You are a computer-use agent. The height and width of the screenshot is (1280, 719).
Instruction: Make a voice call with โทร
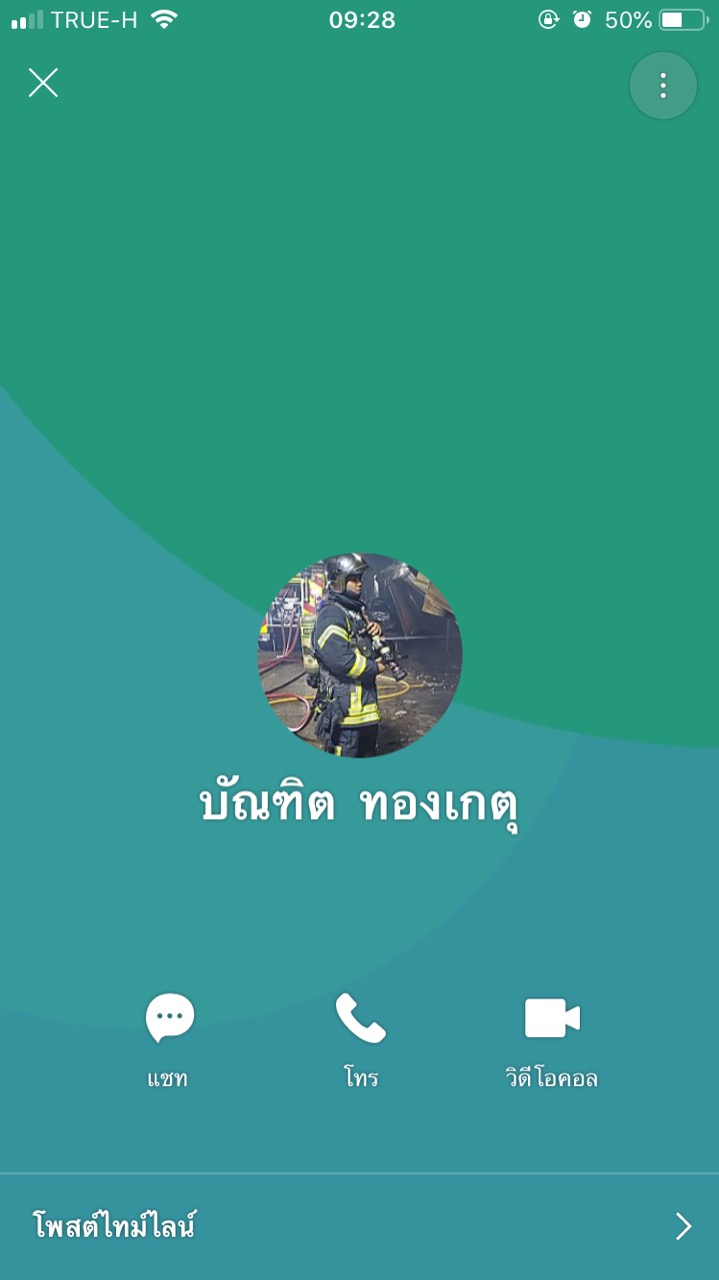(360, 1040)
